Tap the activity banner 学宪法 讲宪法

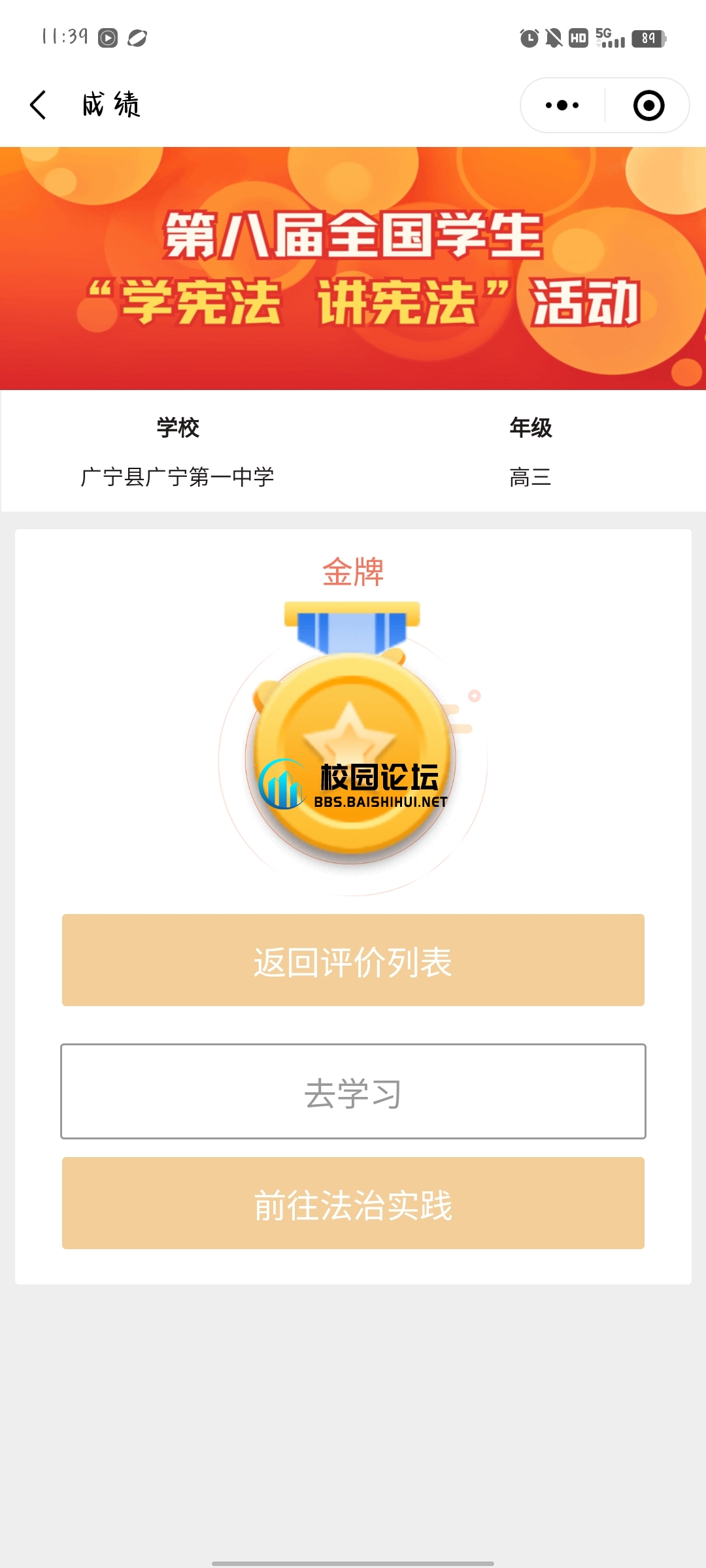(x=353, y=268)
